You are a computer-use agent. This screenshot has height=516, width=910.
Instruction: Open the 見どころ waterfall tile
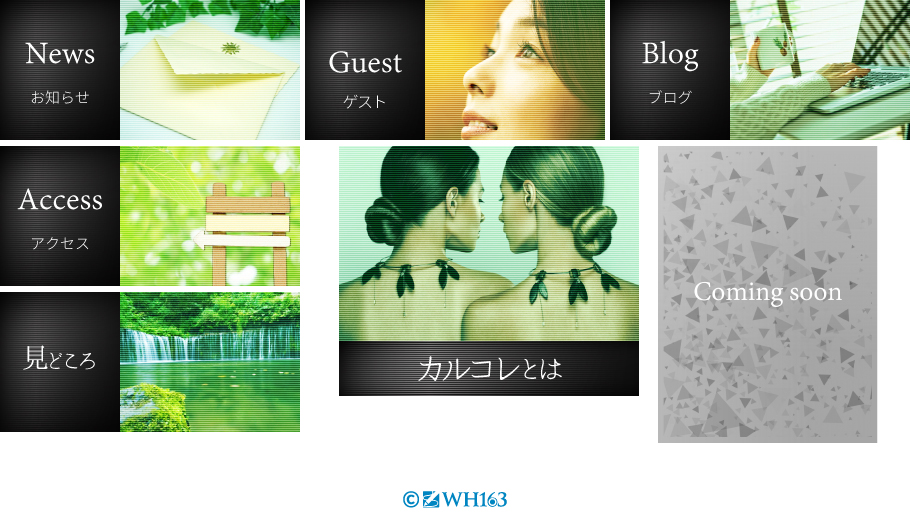(x=150, y=362)
